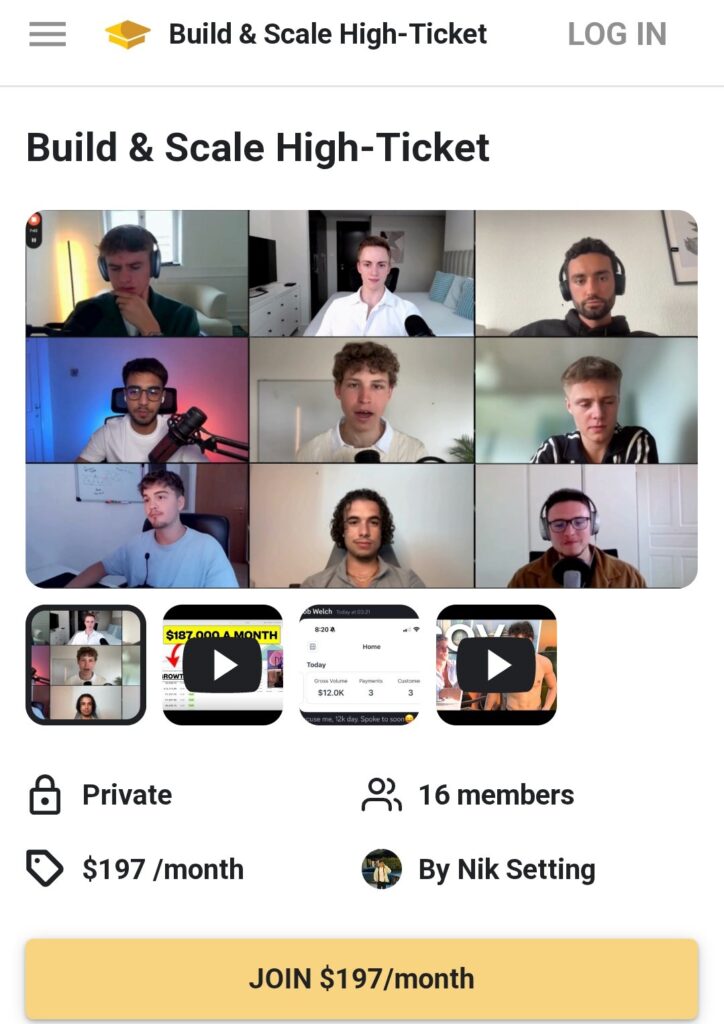View the $12.0K gross volume screenshot thumbnail

point(359,665)
